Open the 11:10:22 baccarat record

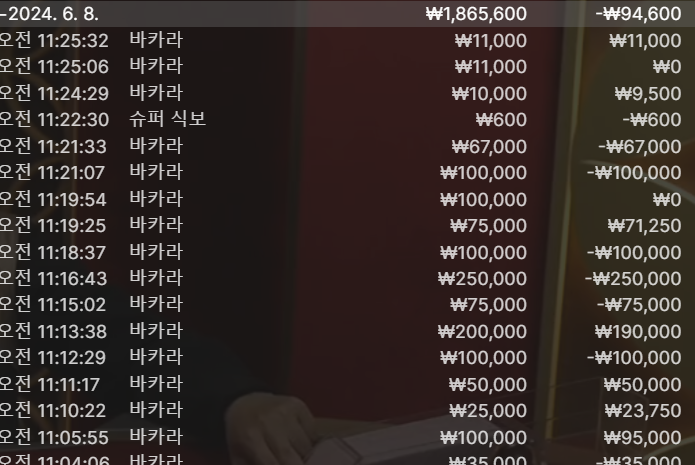(x=348, y=410)
